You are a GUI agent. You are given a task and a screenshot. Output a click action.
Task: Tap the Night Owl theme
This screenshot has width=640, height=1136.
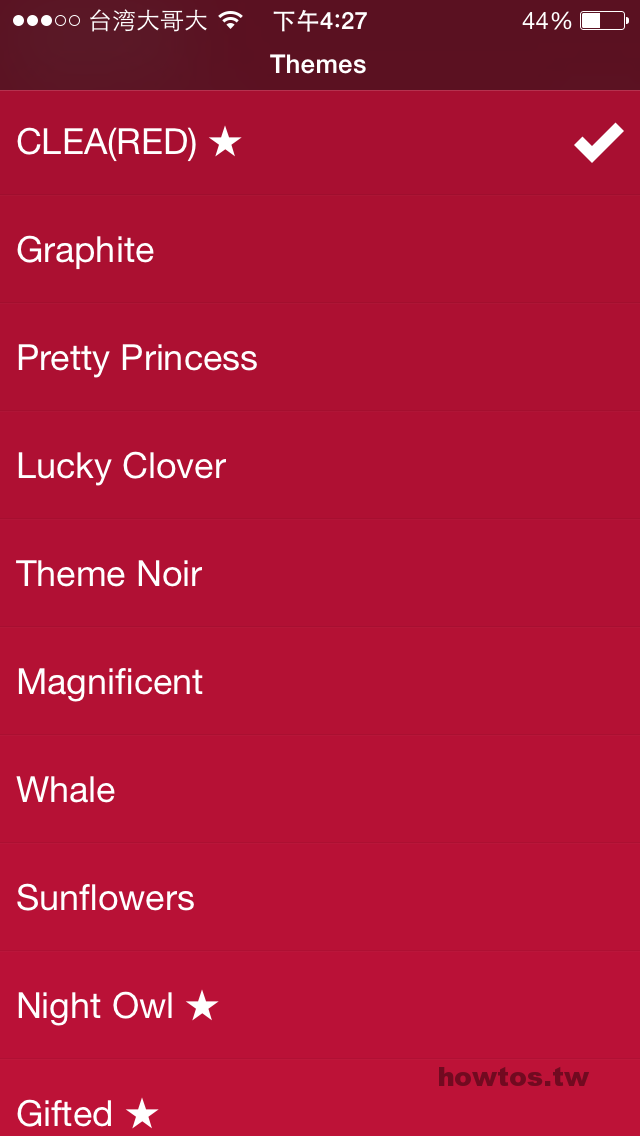tap(320, 1005)
